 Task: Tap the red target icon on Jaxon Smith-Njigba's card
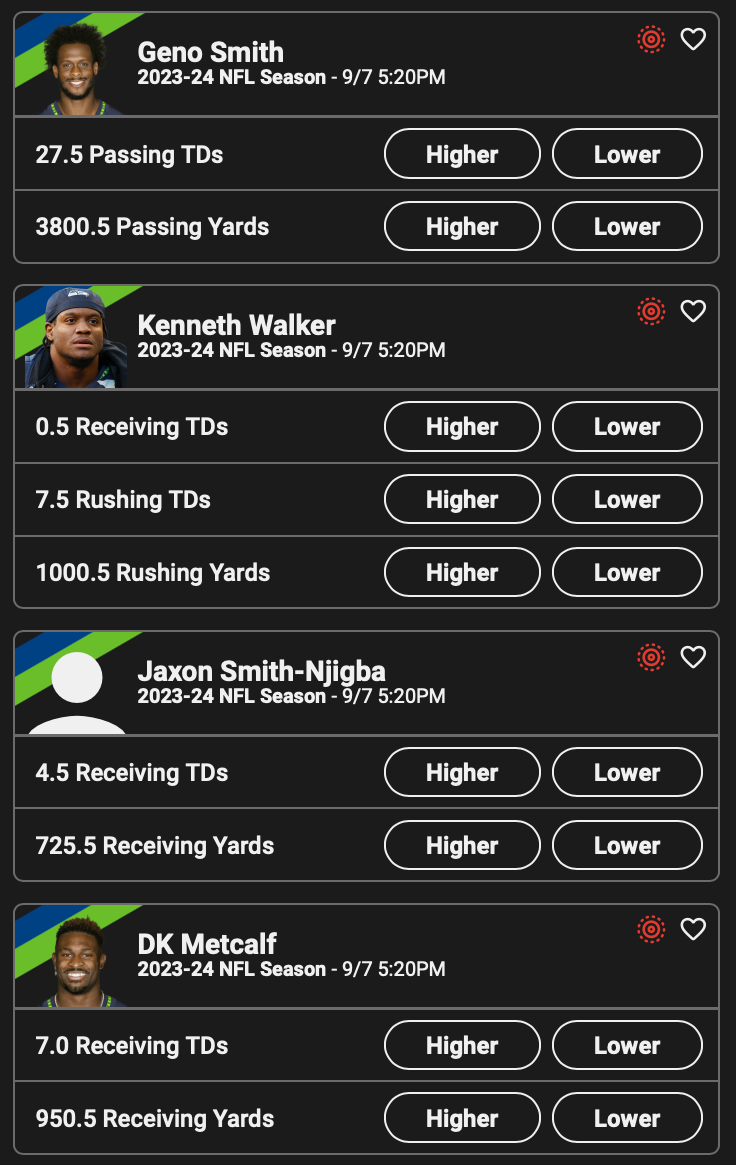pos(651,657)
